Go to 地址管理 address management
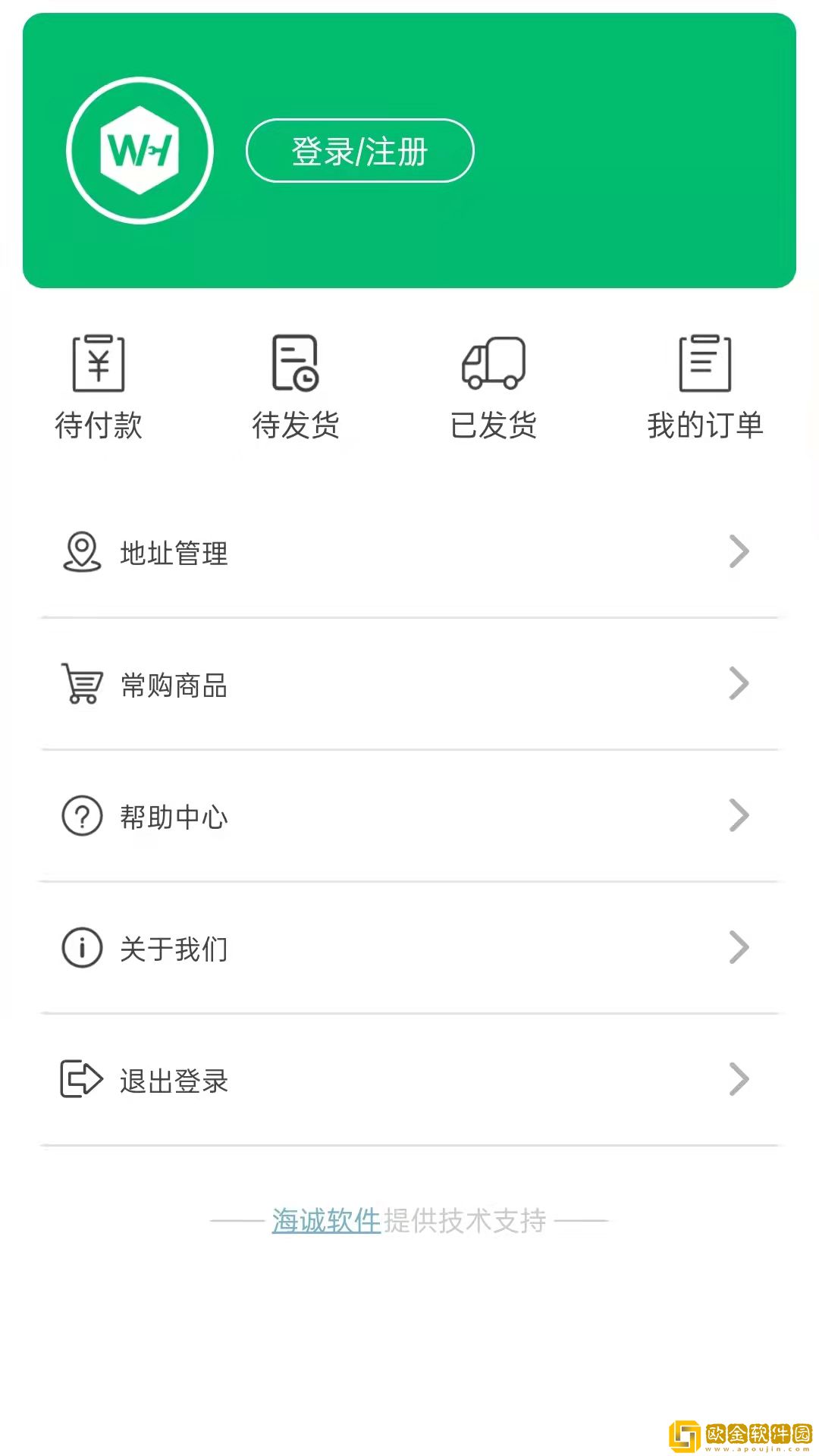The width and height of the screenshot is (819, 1456). [409, 553]
